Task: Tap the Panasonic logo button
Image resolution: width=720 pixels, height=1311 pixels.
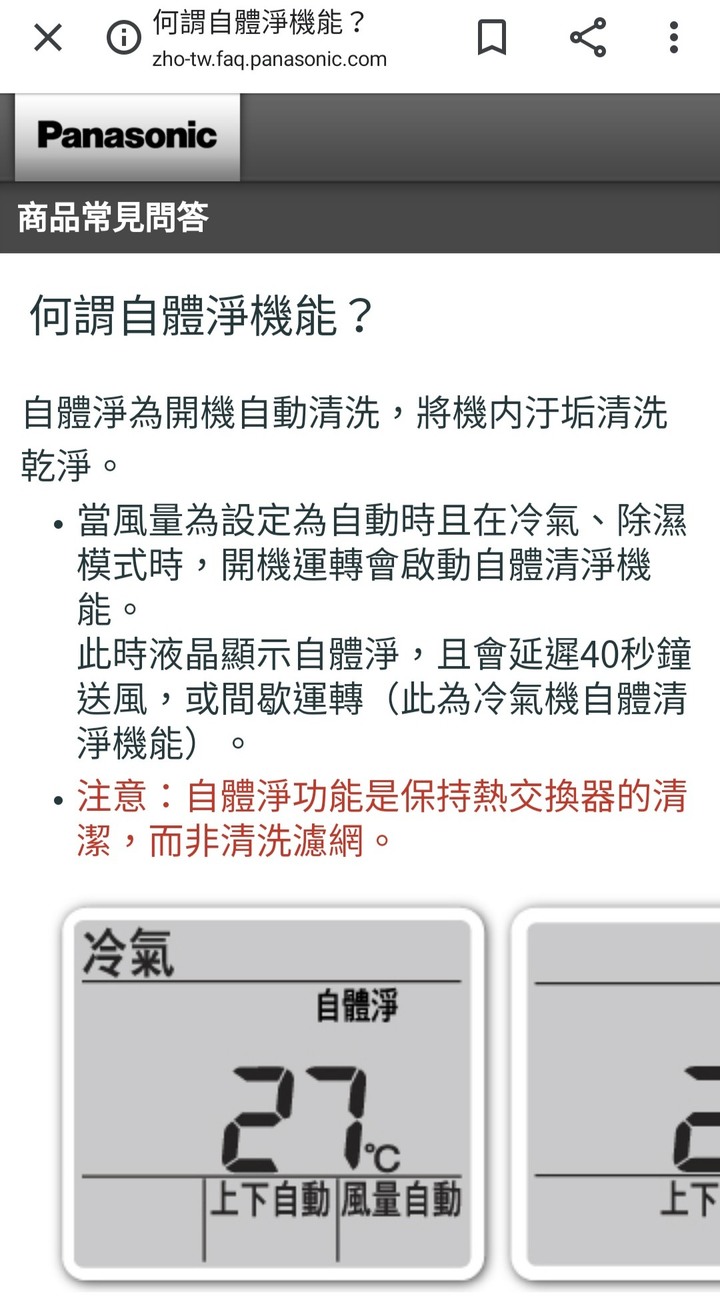Action: tap(127, 136)
